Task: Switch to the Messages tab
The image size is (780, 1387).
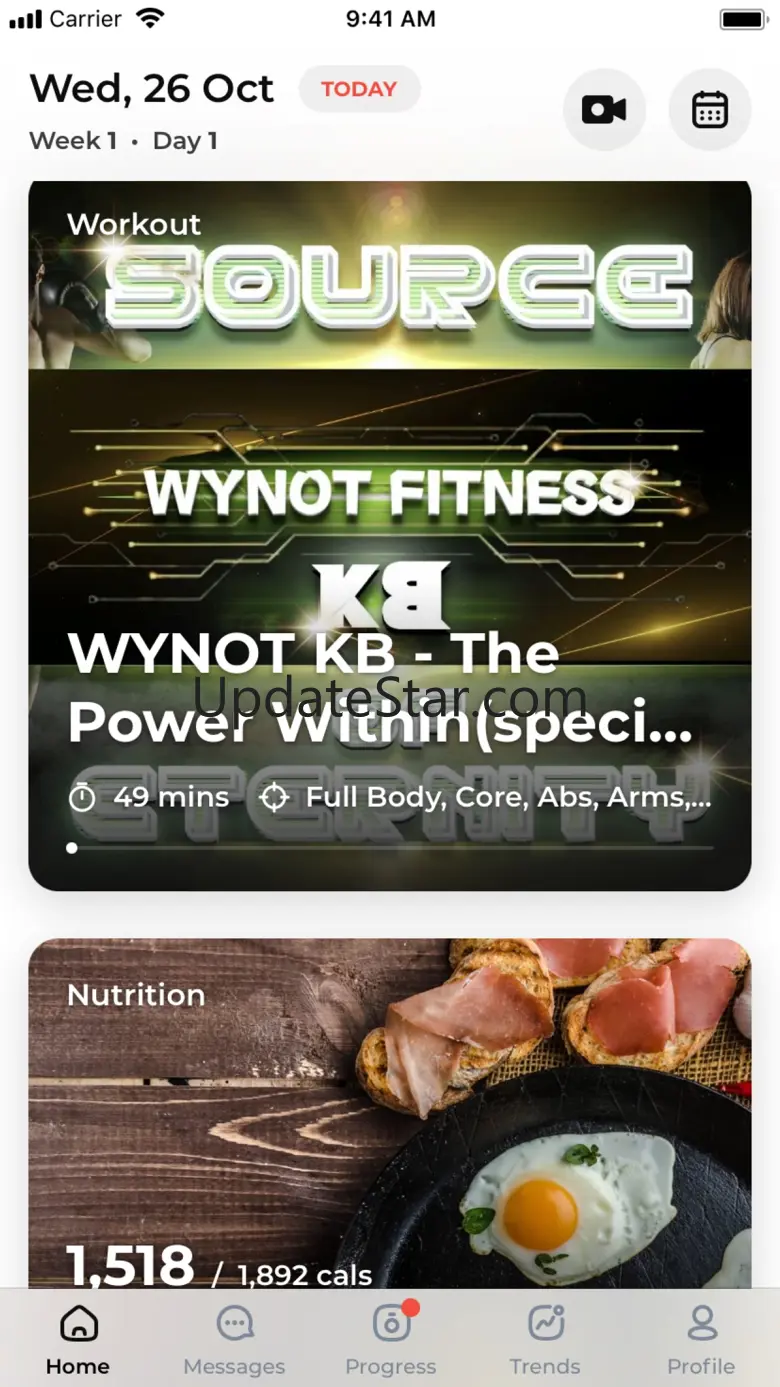Action: point(234,1340)
